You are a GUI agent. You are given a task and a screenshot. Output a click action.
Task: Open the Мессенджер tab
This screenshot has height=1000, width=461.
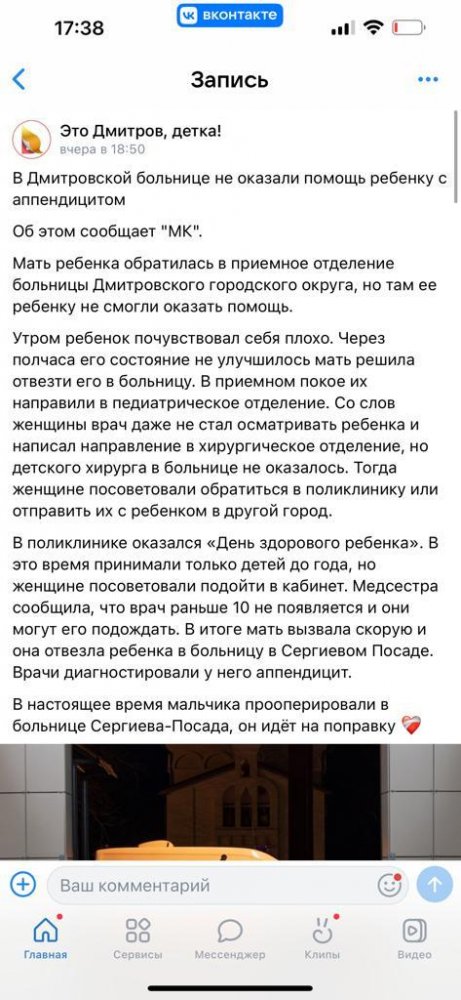[230, 938]
